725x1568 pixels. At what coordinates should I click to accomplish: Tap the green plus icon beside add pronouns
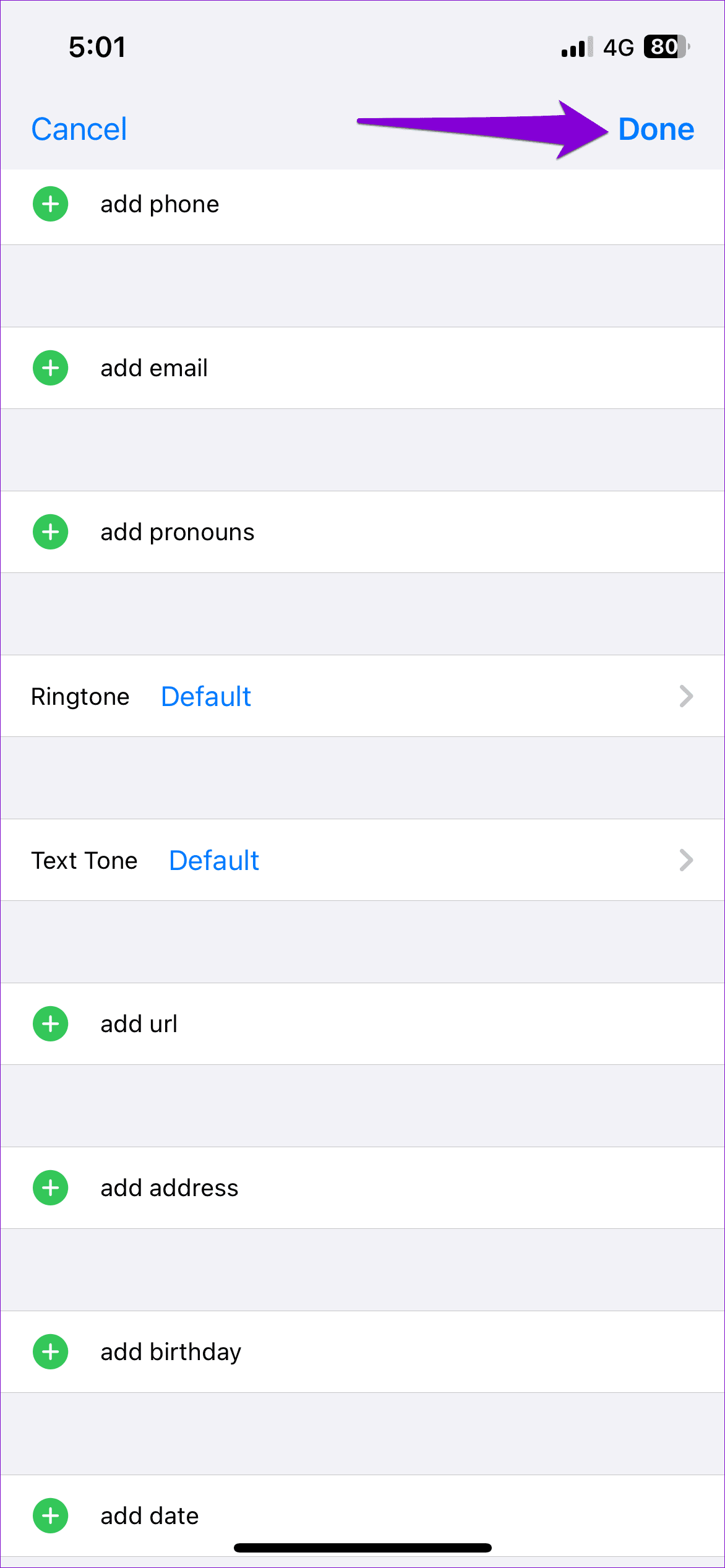50,532
